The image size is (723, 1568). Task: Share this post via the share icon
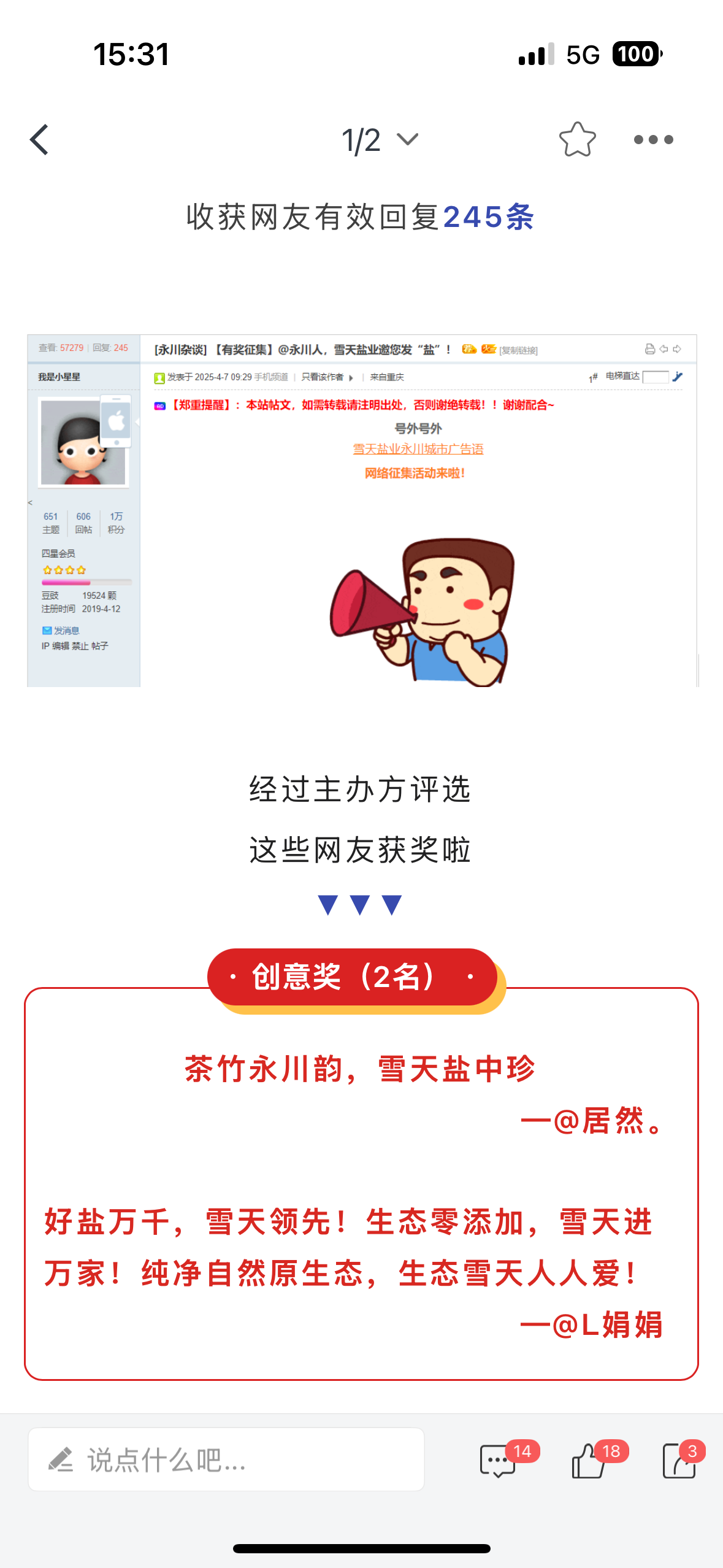[679, 1461]
